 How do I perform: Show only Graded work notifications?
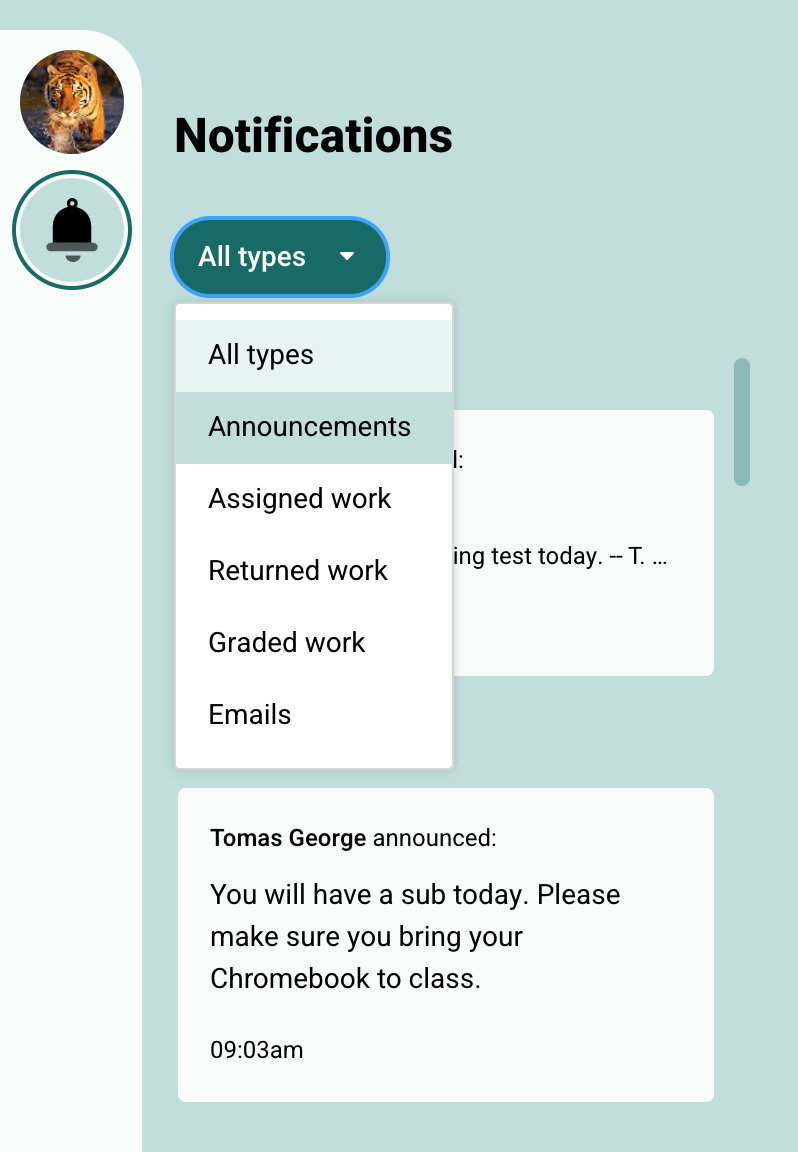point(314,643)
